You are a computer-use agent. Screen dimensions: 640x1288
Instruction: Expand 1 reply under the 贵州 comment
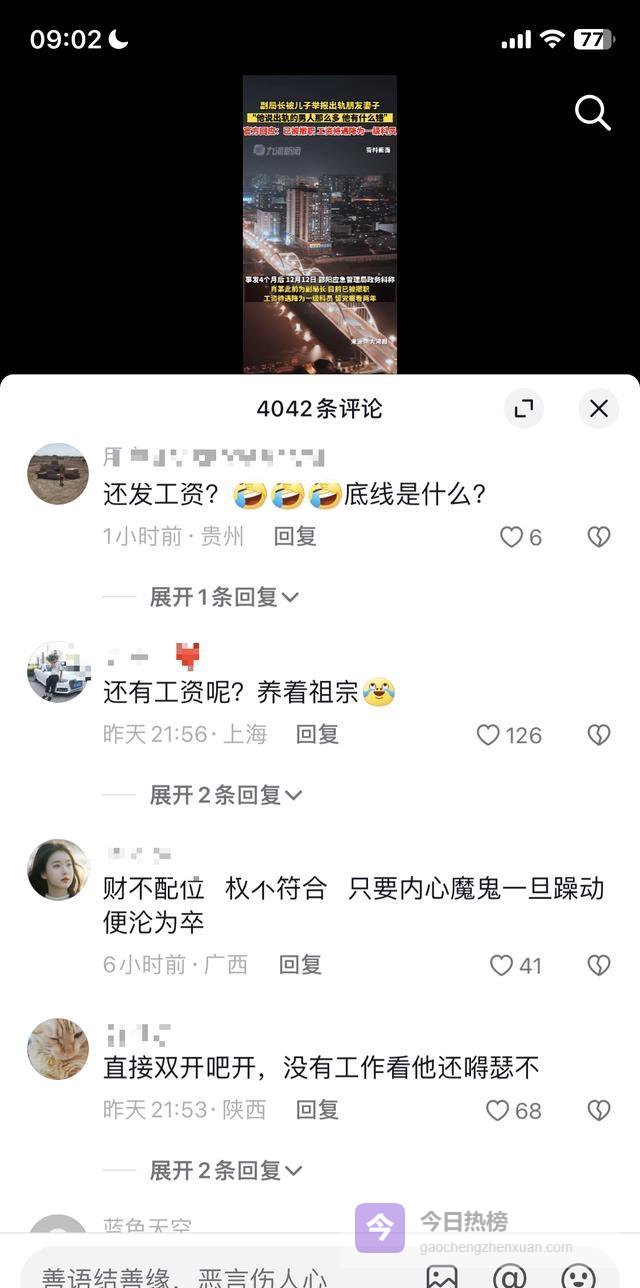pyautogui.click(x=224, y=597)
